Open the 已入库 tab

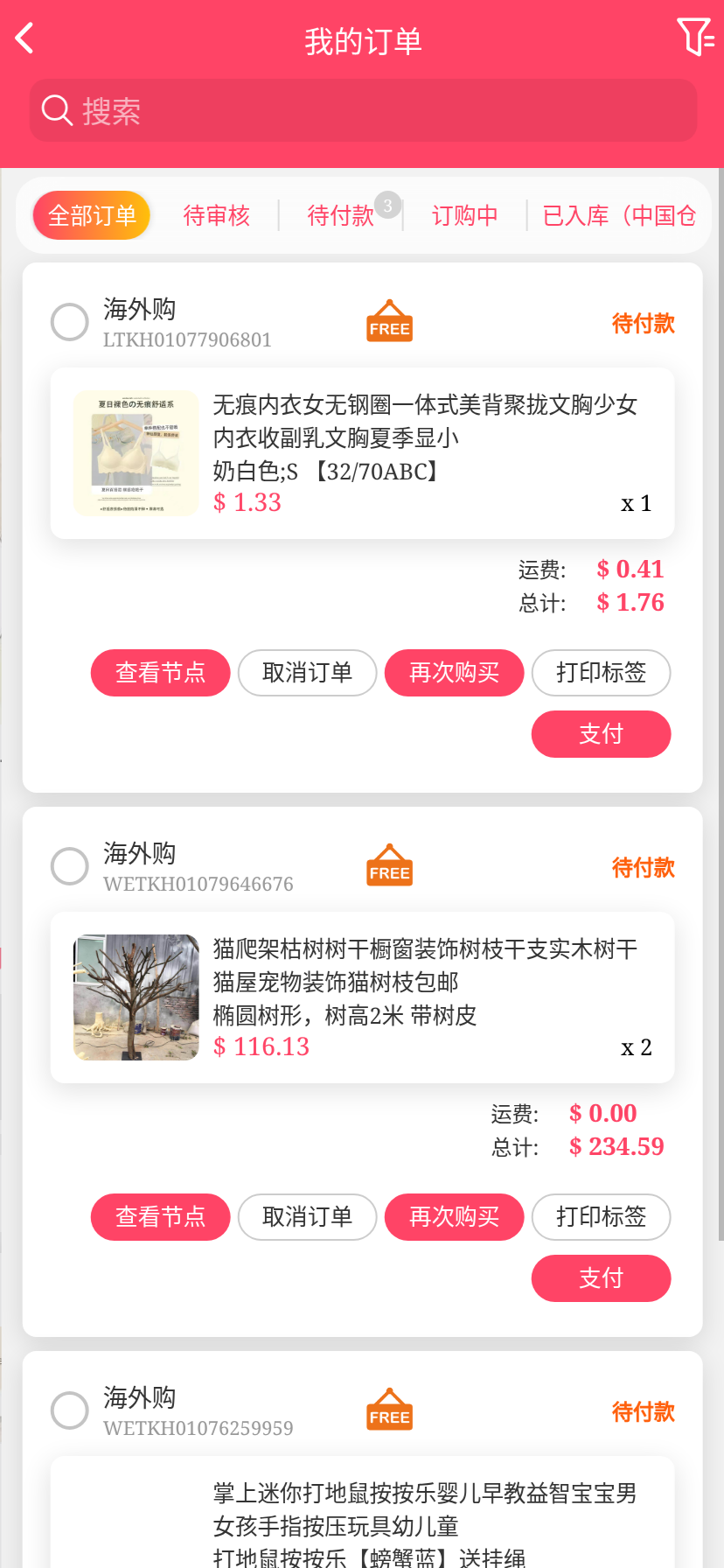click(x=618, y=215)
